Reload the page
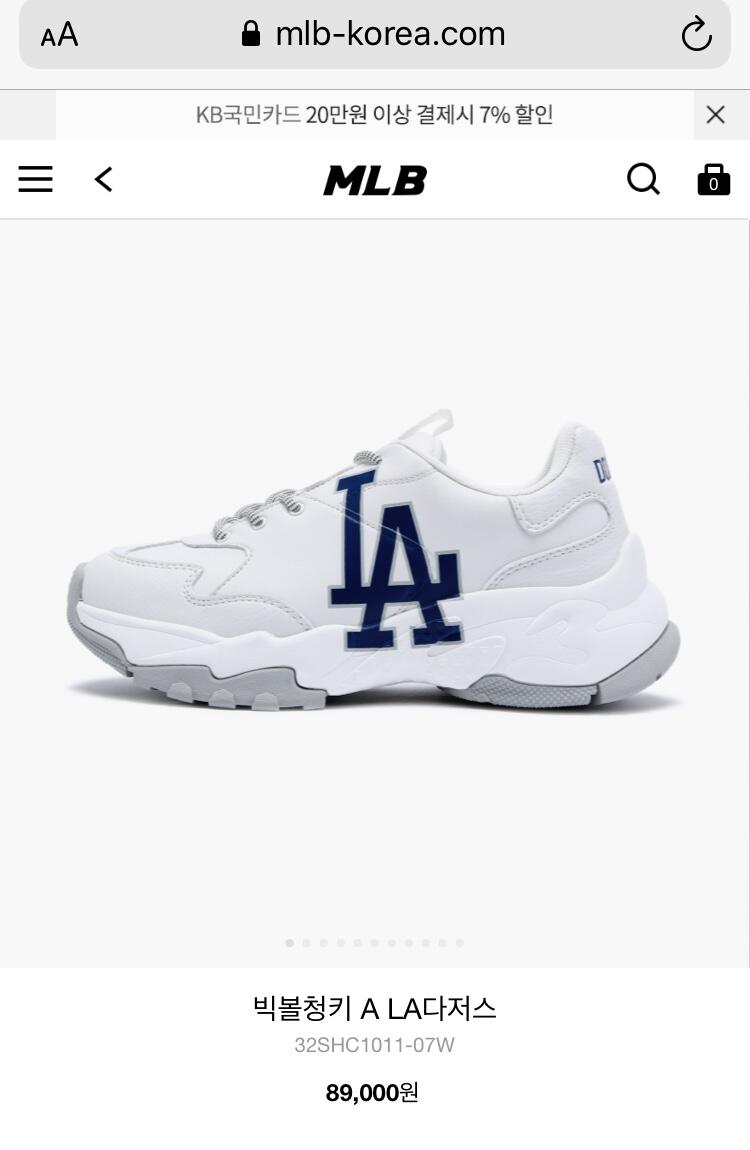The width and height of the screenshot is (750, 1150). [696, 34]
